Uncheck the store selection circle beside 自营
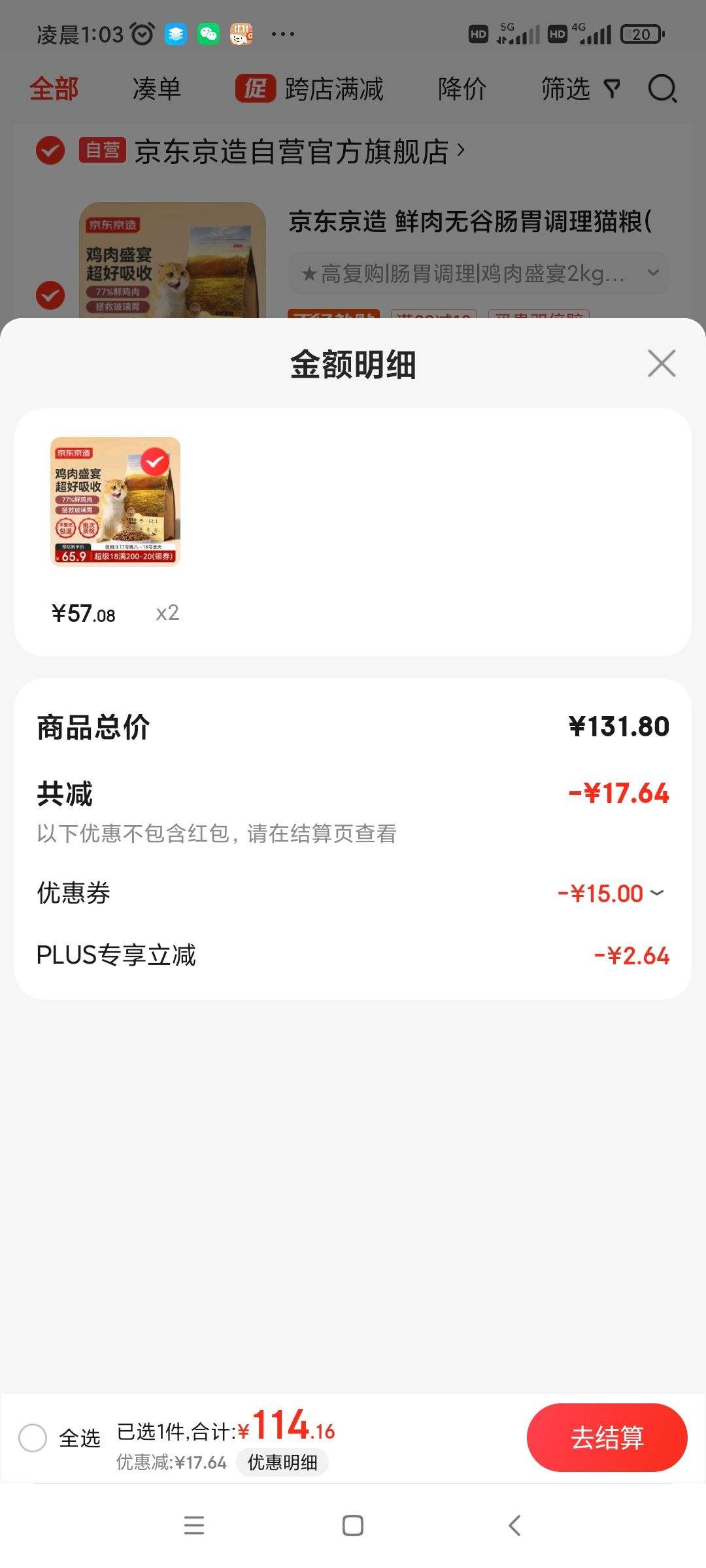Screen dimensions: 706x1568 point(50,152)
